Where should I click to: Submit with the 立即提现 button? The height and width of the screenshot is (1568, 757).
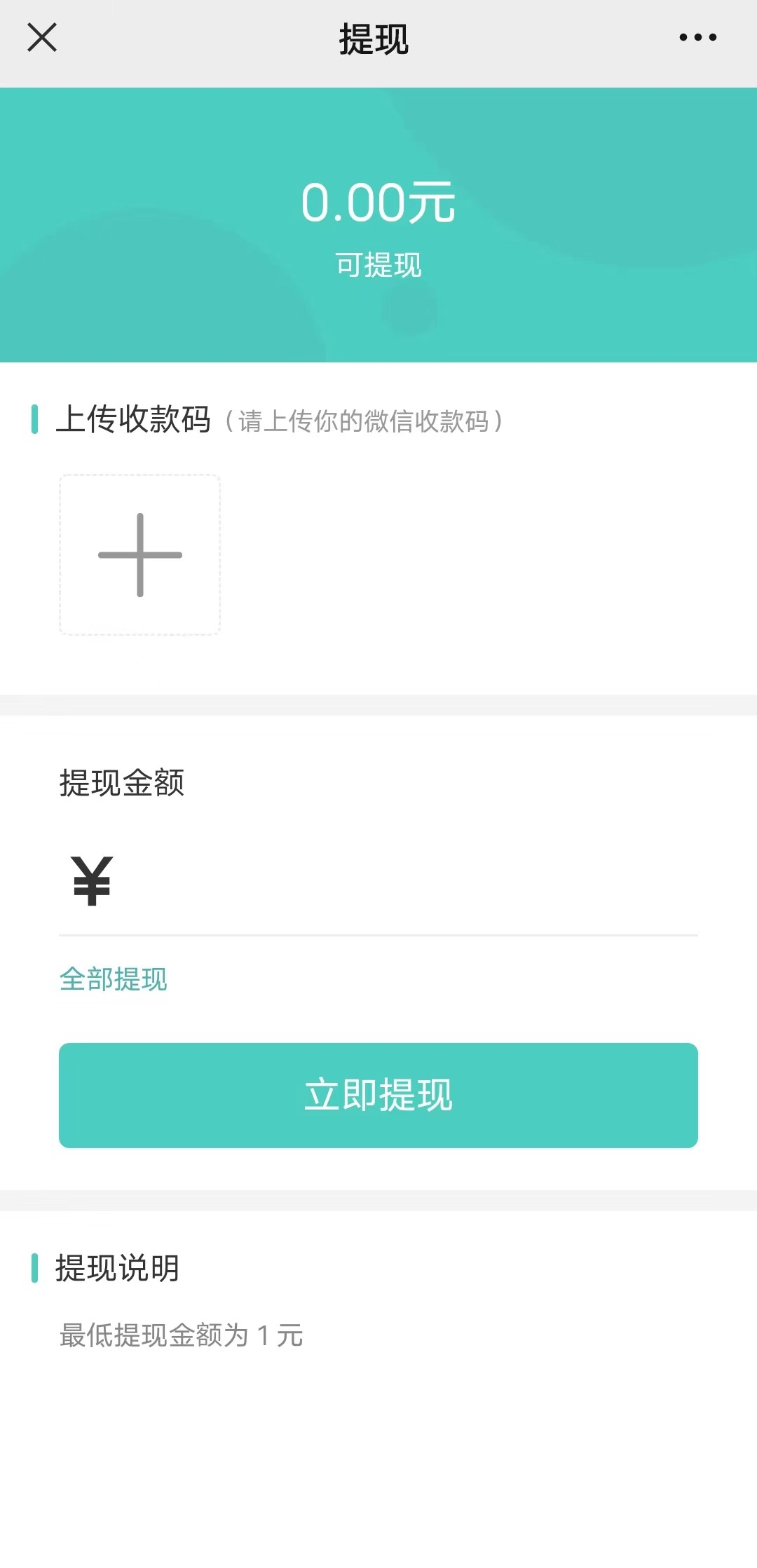[378, 1095]
